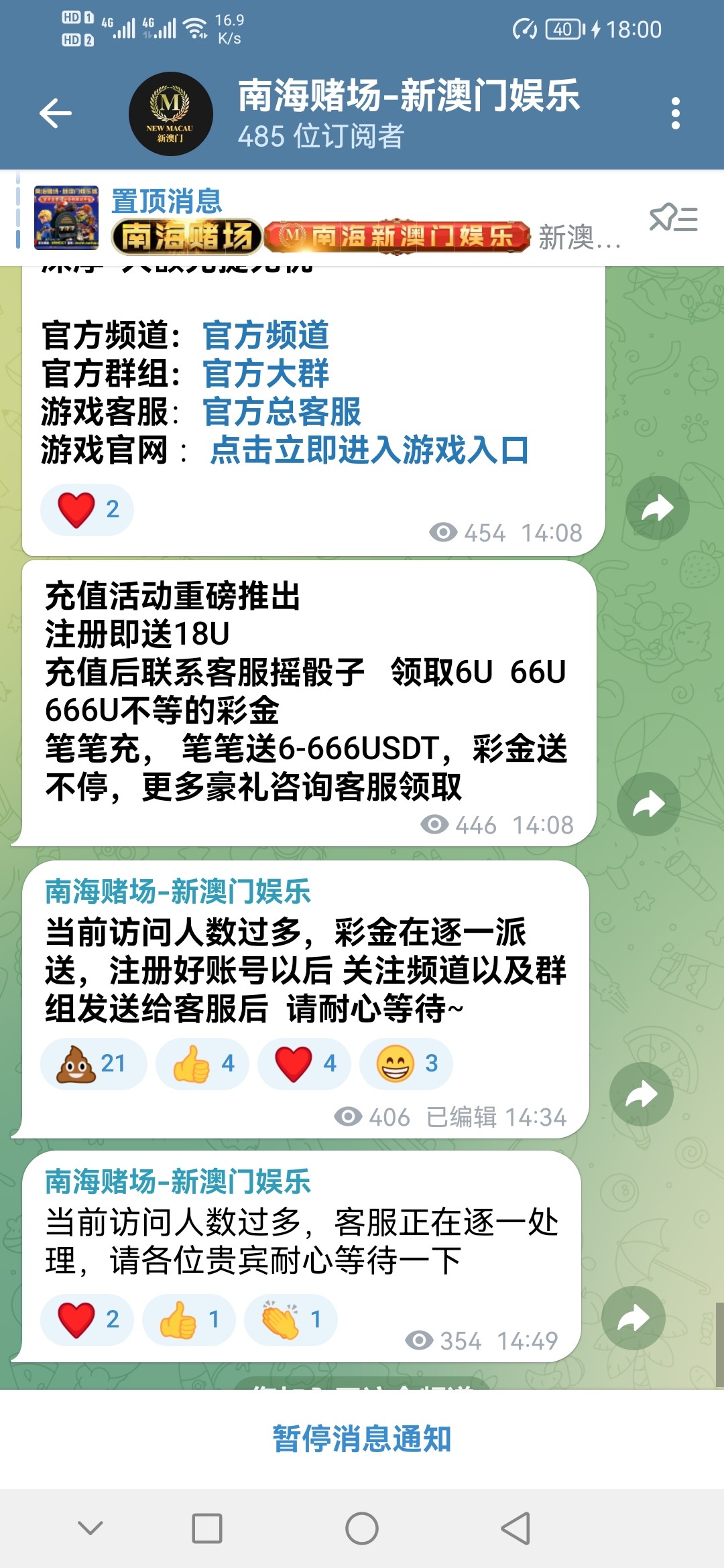Open the channel overflow menu
Image resolution: width=724 pixels, height=1568 pixels.
coord(675,113)
